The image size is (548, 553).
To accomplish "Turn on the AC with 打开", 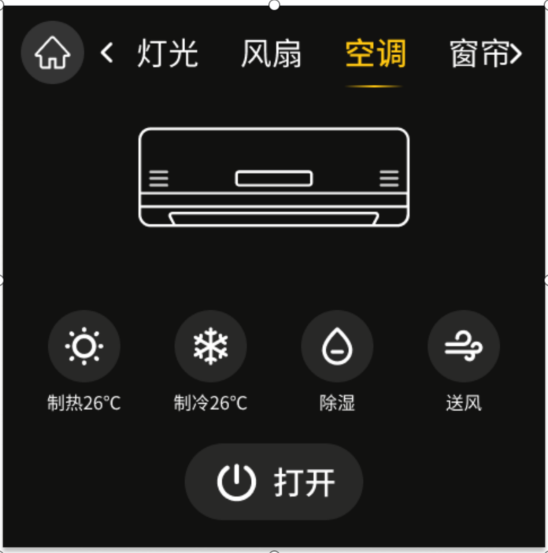I will [x=274, y=482].
